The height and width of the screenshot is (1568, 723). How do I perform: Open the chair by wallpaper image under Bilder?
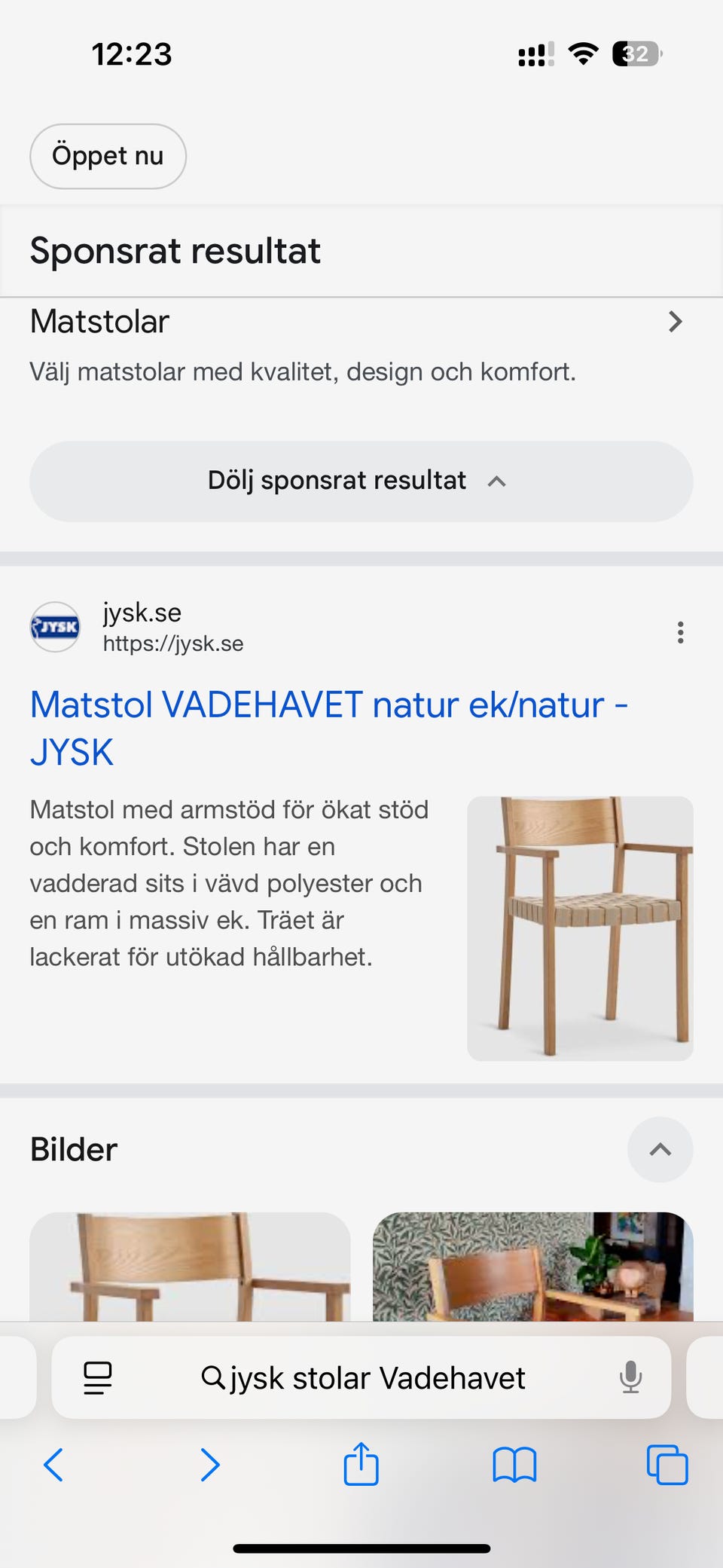(x=533, y=1267)
